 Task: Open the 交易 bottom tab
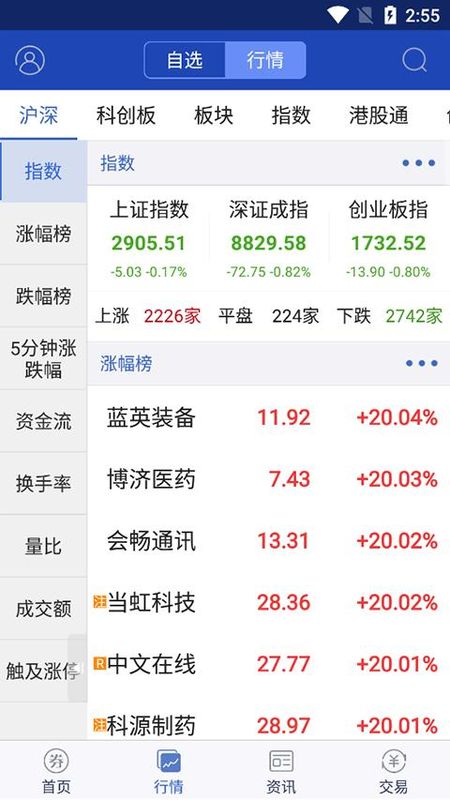(x=393, y=771)
